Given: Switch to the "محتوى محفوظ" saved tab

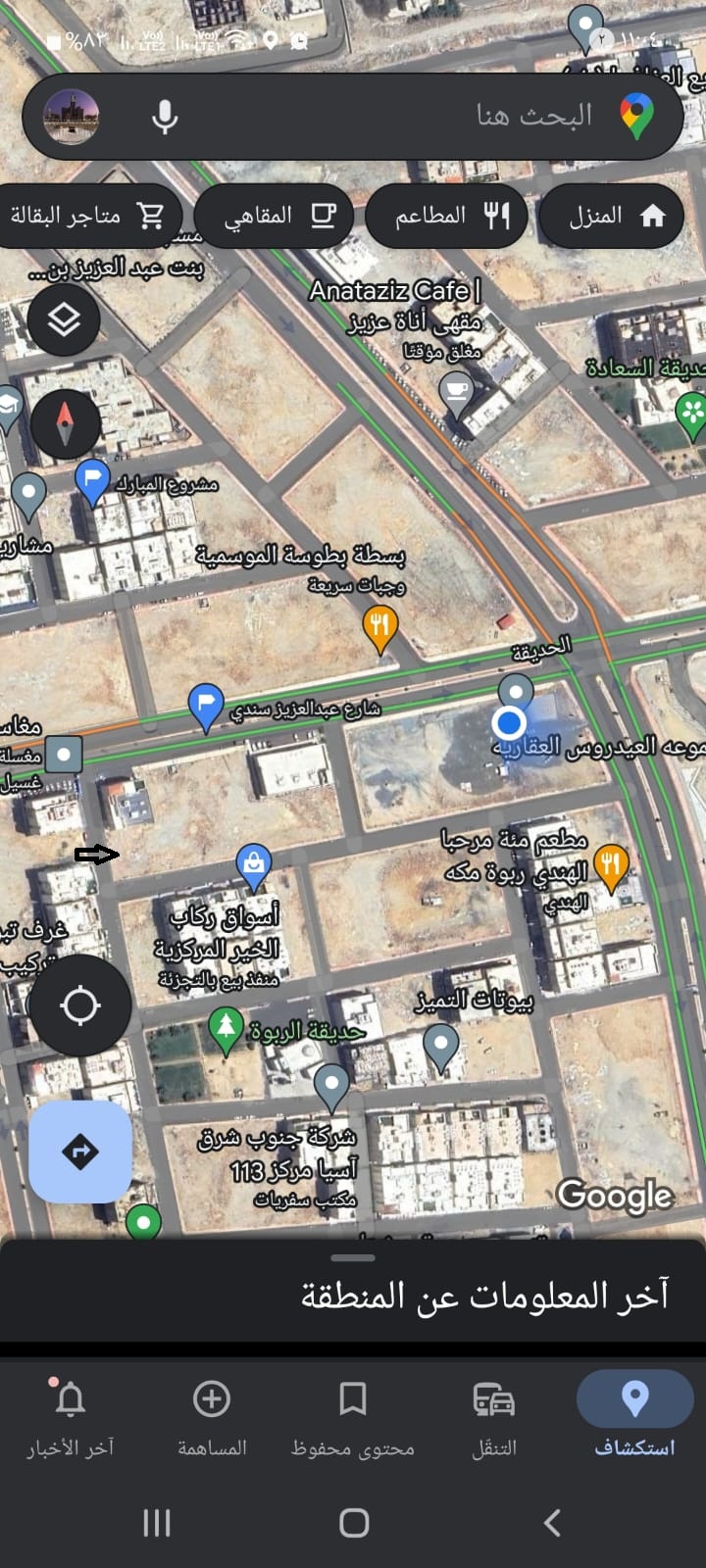Looking at the screenshot, I should 353,1416.
